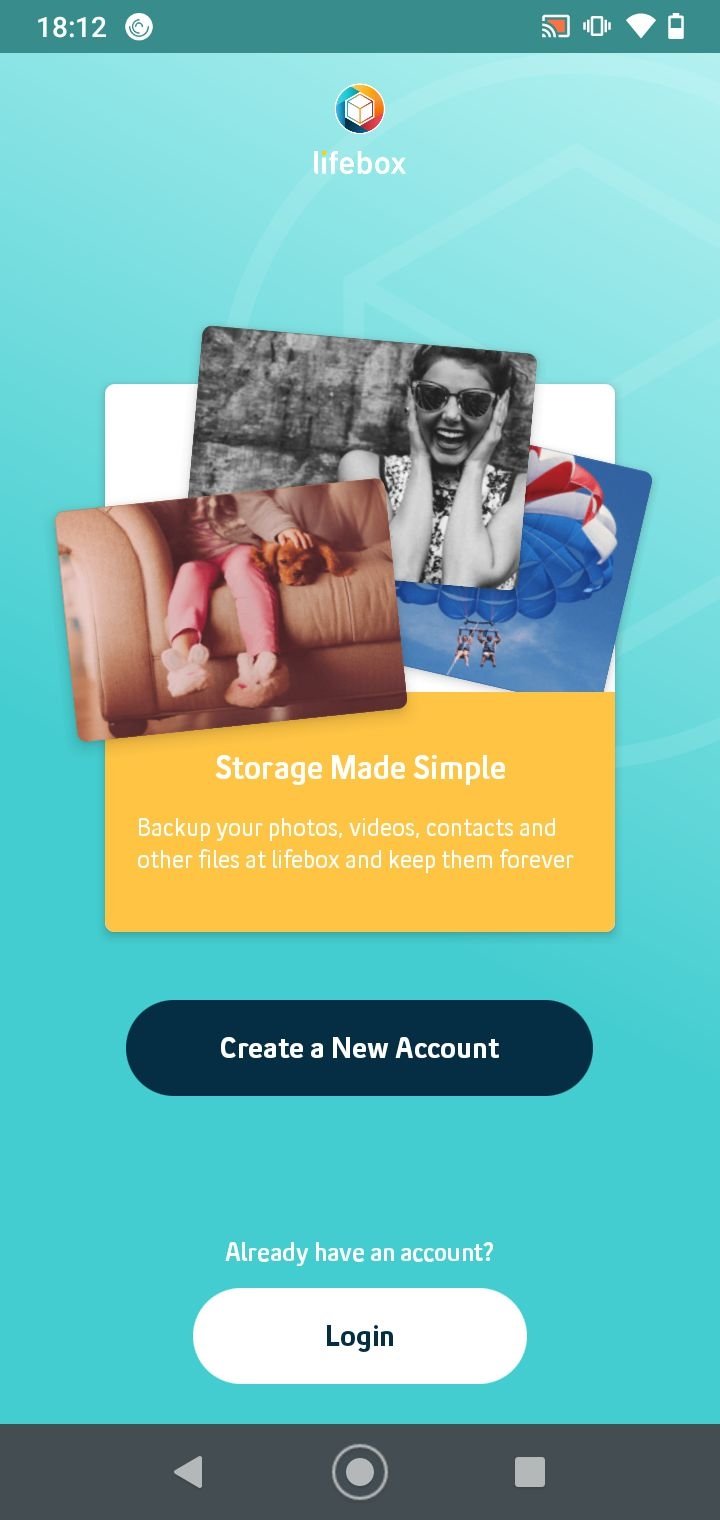Tap Create a New Account button
The height and width of the screenshot is (1520, 720).
tap(359, 1047)
